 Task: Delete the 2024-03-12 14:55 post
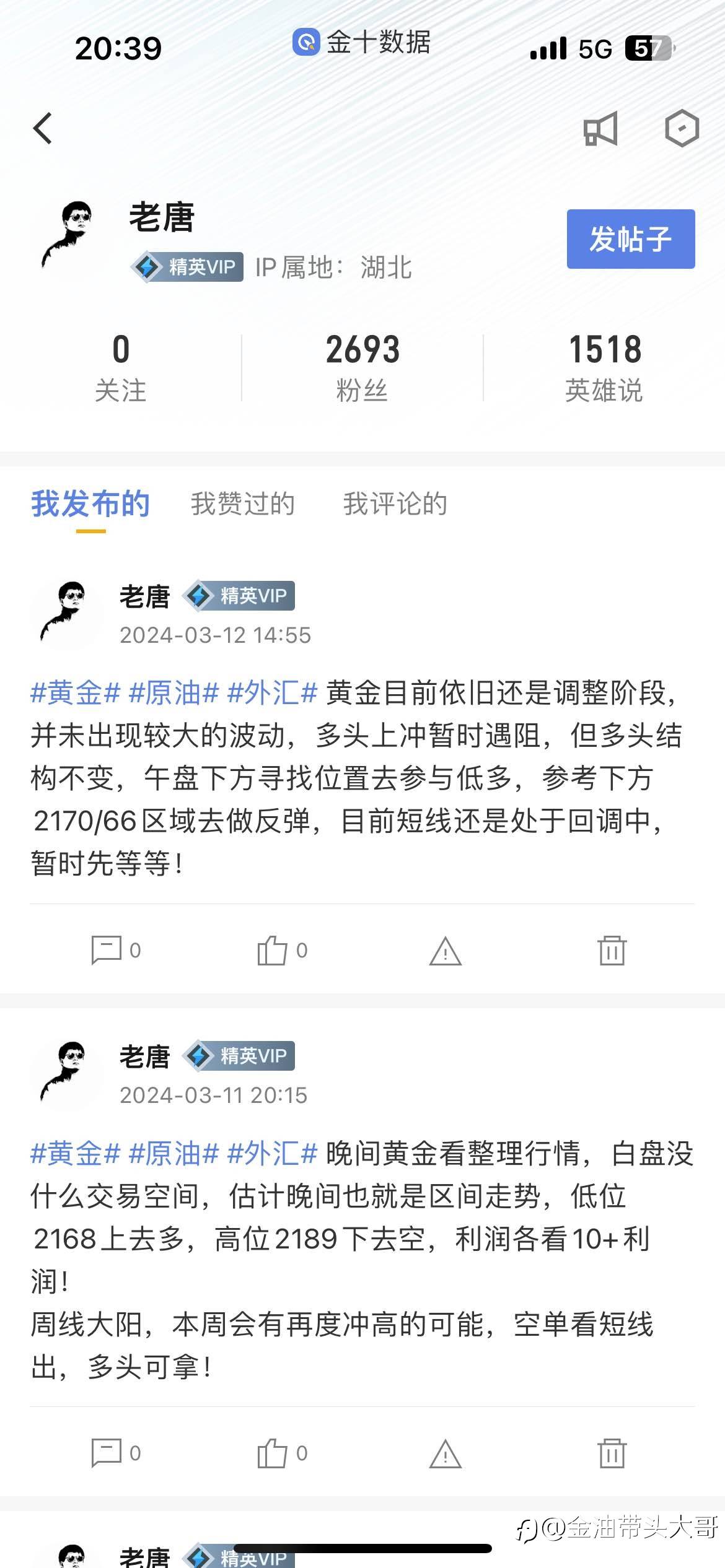point(612,950)
